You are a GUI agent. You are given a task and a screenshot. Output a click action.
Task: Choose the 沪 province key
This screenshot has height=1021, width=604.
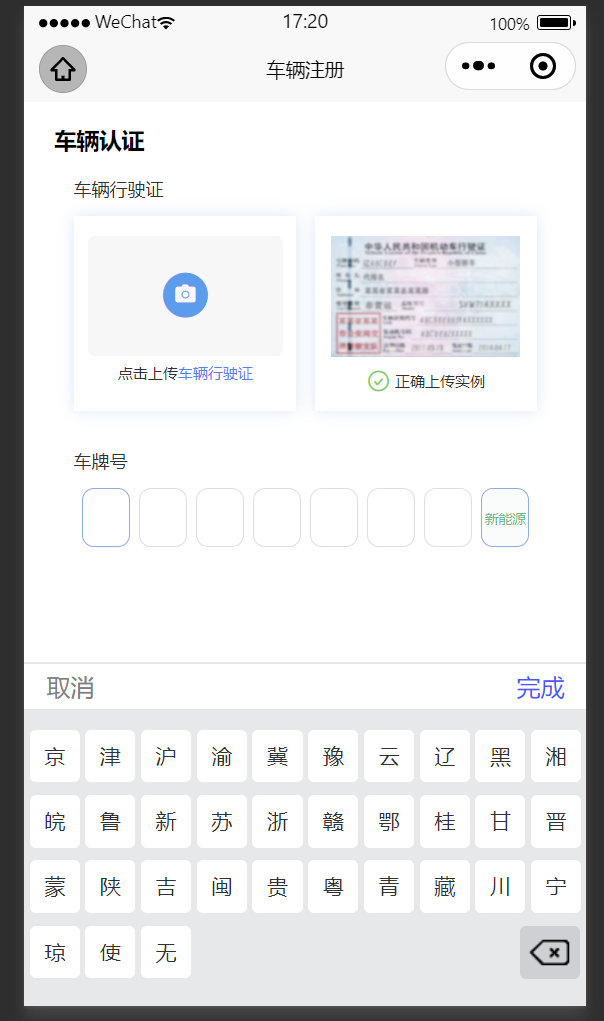[166, 756]
